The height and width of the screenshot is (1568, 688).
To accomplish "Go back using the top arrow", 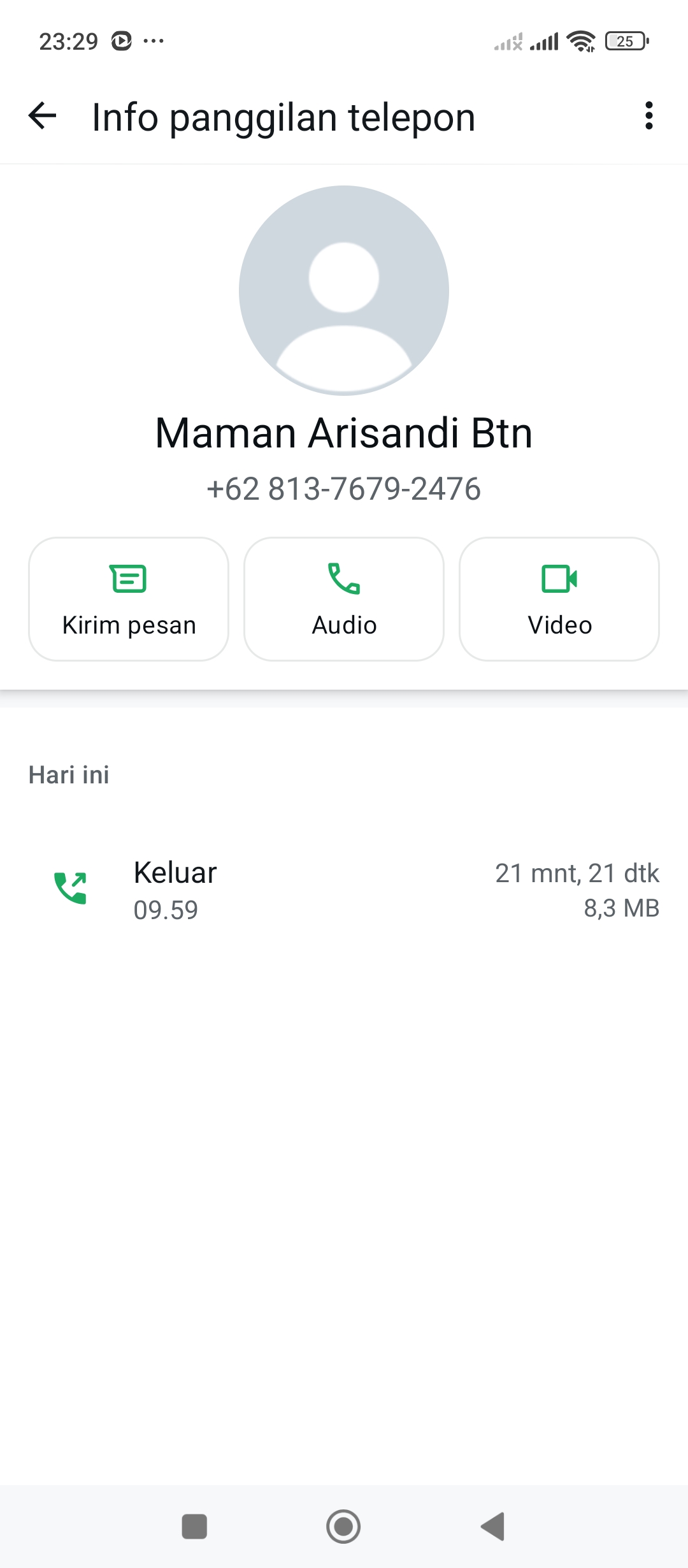I will pos(43,116).
